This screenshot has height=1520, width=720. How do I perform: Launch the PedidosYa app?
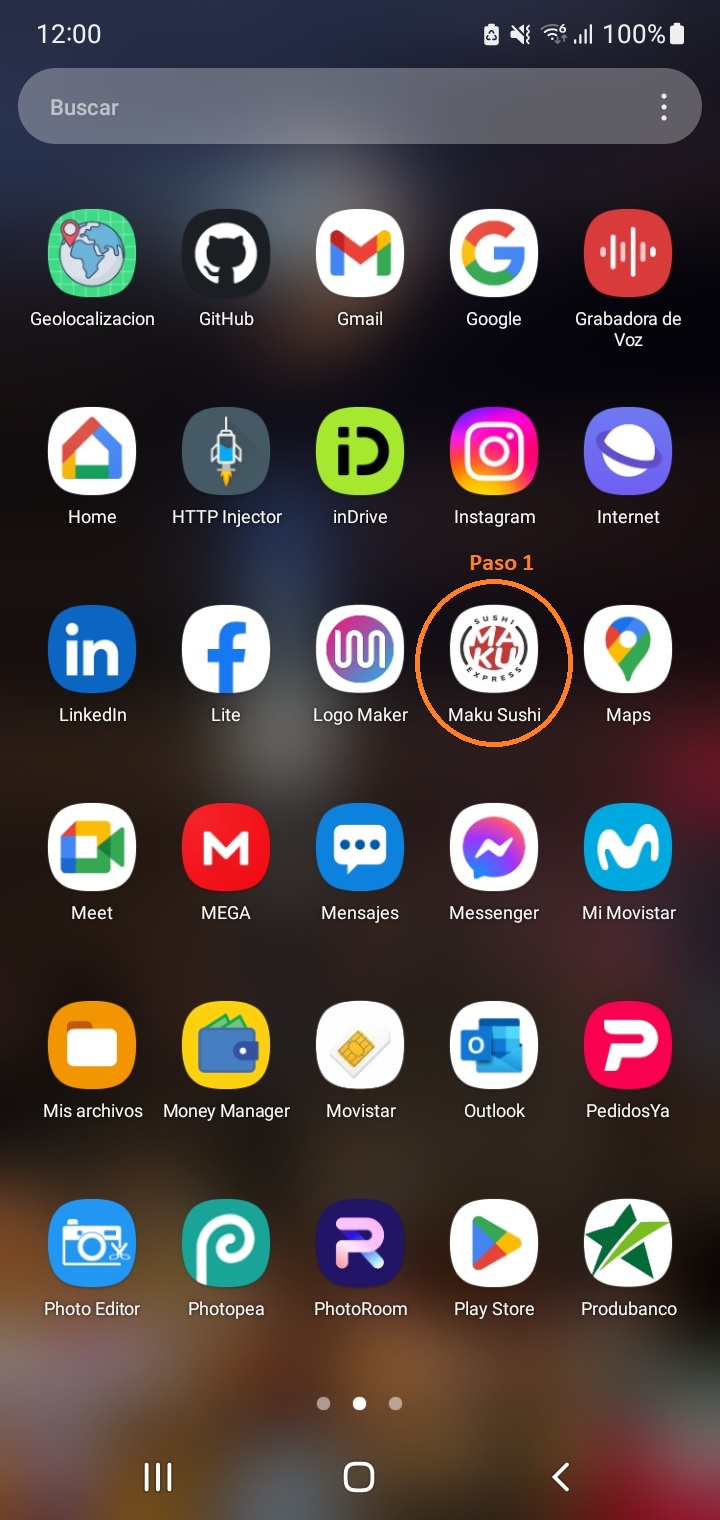tap(628, 1046)
